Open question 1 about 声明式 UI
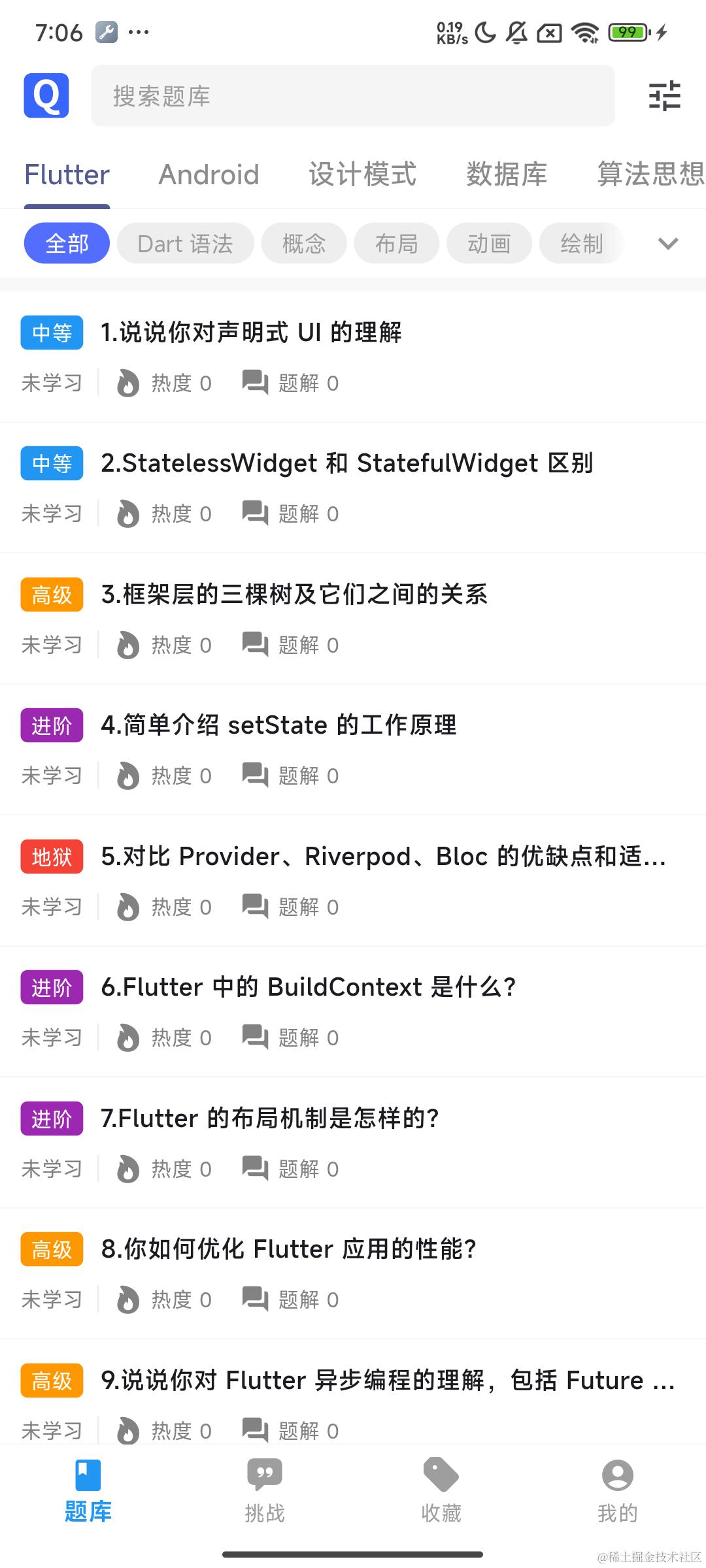The image size is (706, 1568). tap(251, 333)
